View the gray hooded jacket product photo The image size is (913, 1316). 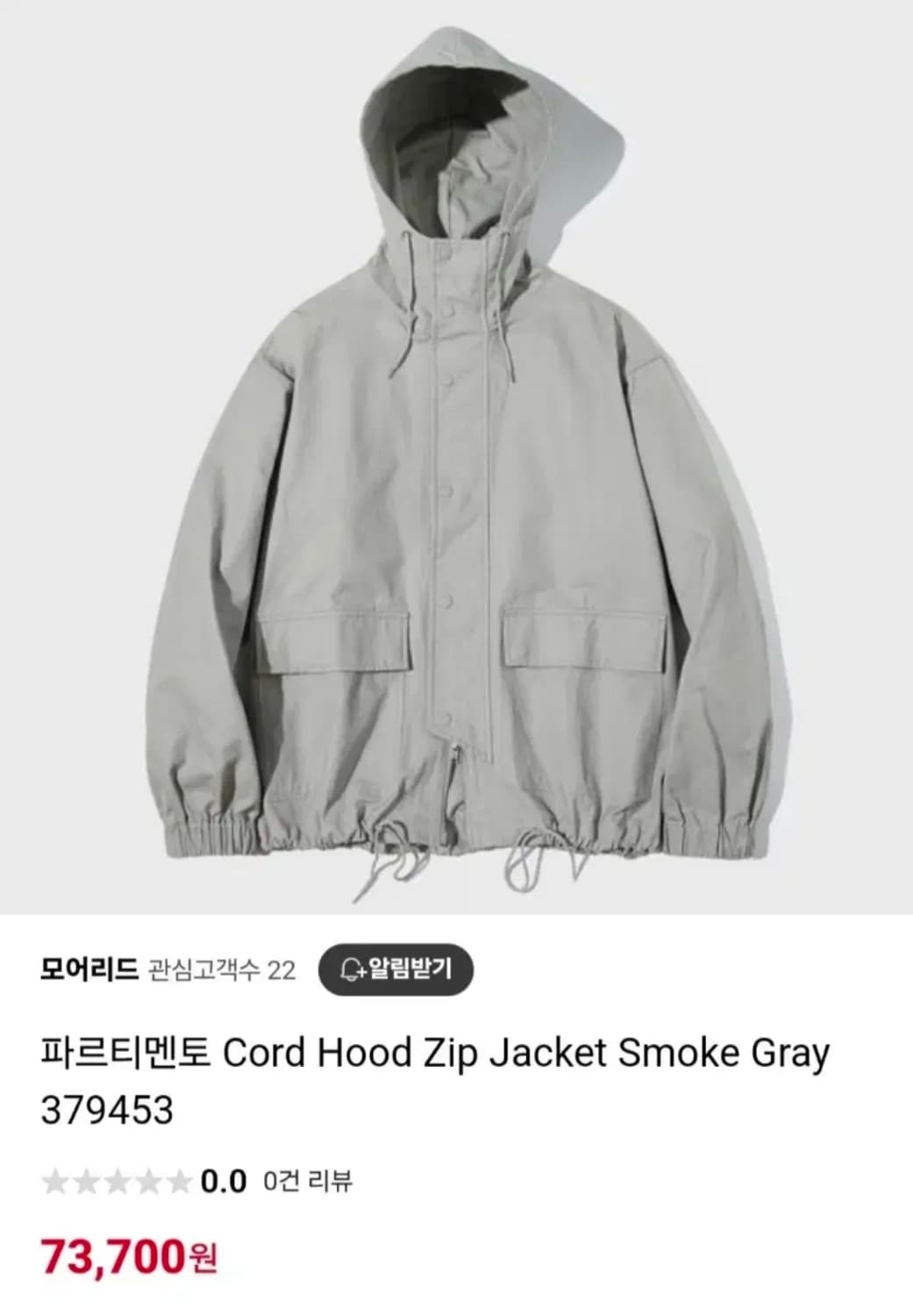(456, 456)
